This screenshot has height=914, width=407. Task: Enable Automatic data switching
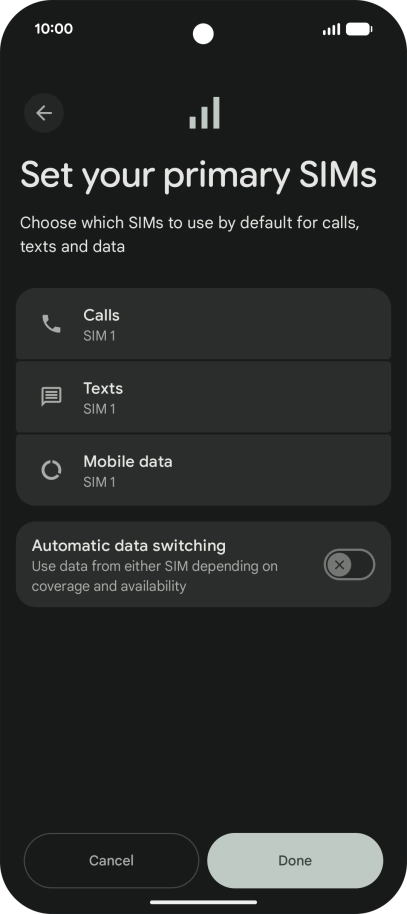tap(349, 564)
